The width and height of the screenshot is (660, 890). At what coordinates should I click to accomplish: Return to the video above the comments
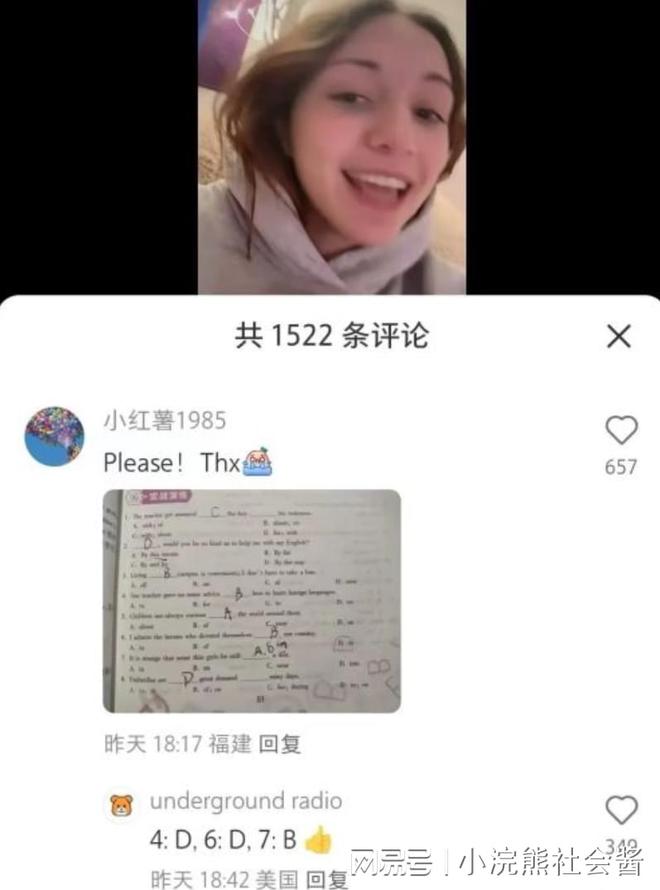(x=331, y=150)
